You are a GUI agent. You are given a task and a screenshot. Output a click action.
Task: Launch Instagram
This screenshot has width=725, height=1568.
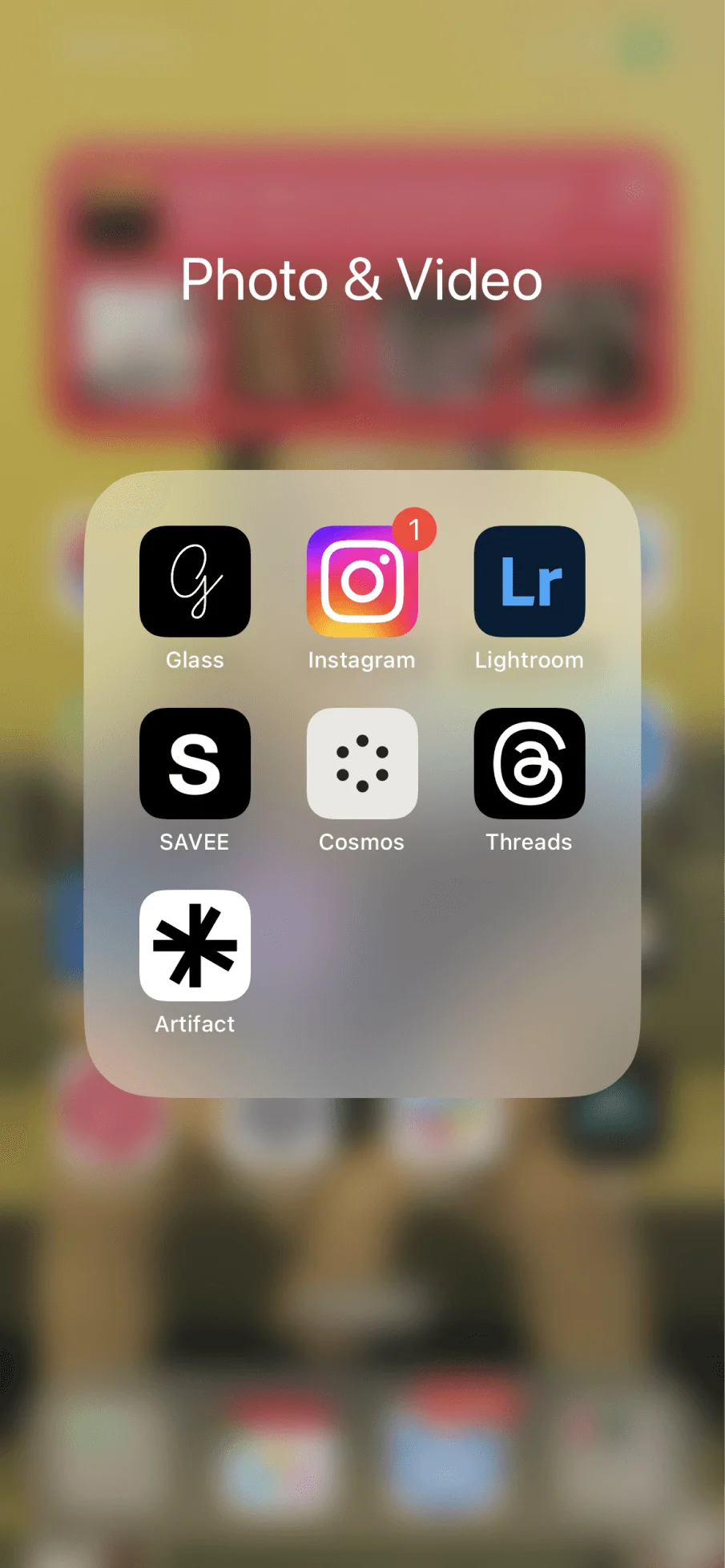[362, 581]
